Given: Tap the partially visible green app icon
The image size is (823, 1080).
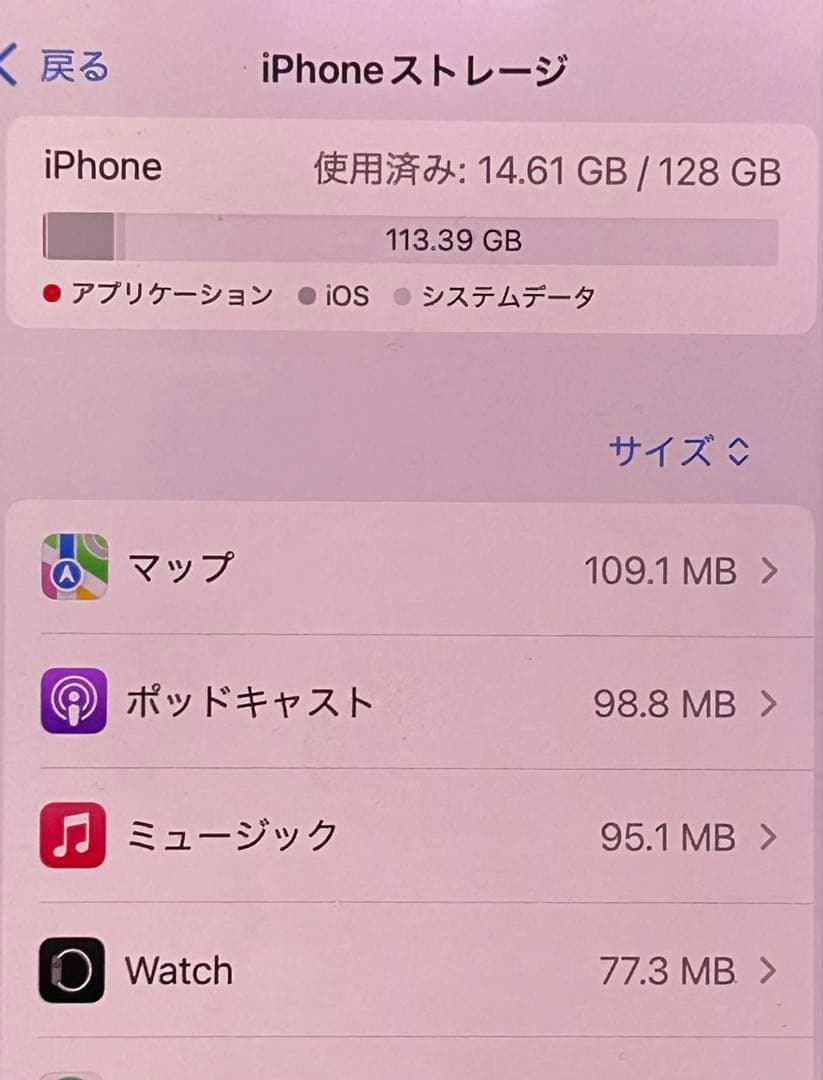Looking at the screenshot, I should (x=72, y=1072).
